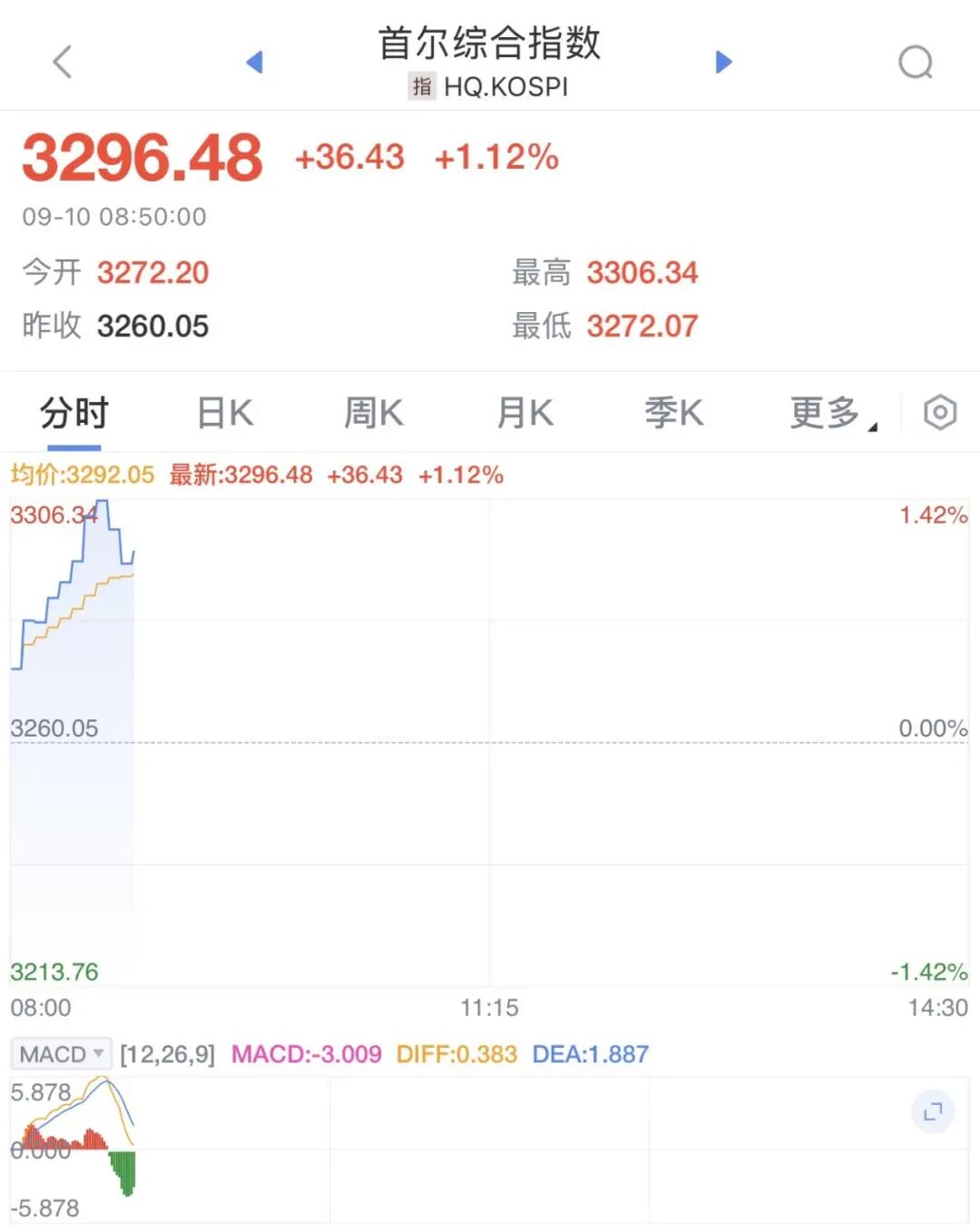Viewport: 980px width, 1232px height.
Task: Open the search icon
Action: pyautogui.click(x=915, y=63)
